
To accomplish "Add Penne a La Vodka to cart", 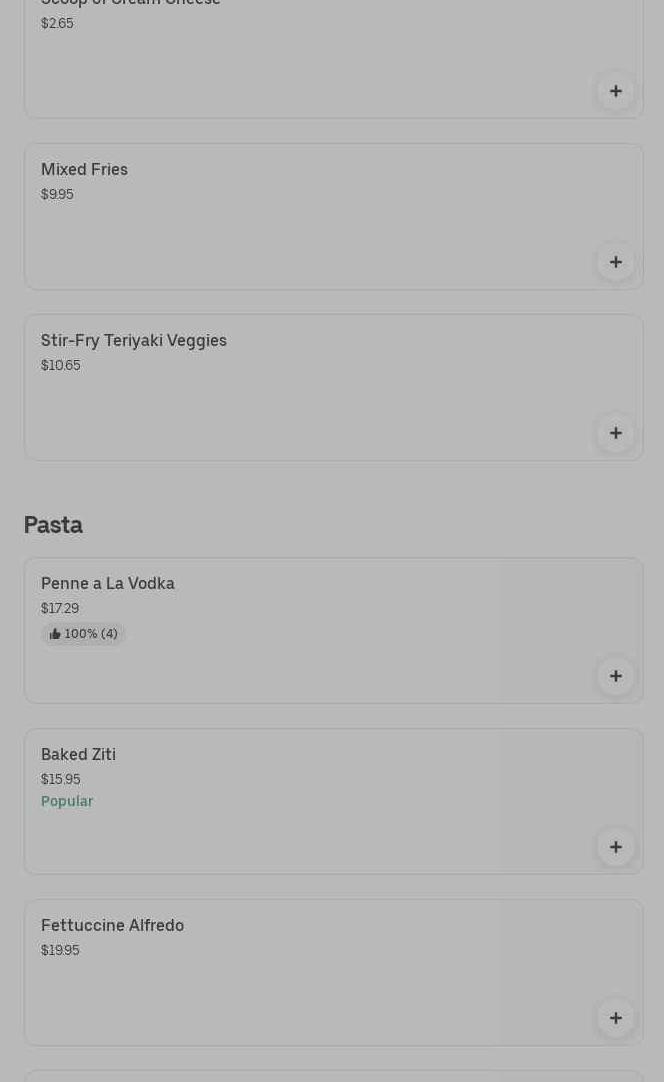I will 616,676.
